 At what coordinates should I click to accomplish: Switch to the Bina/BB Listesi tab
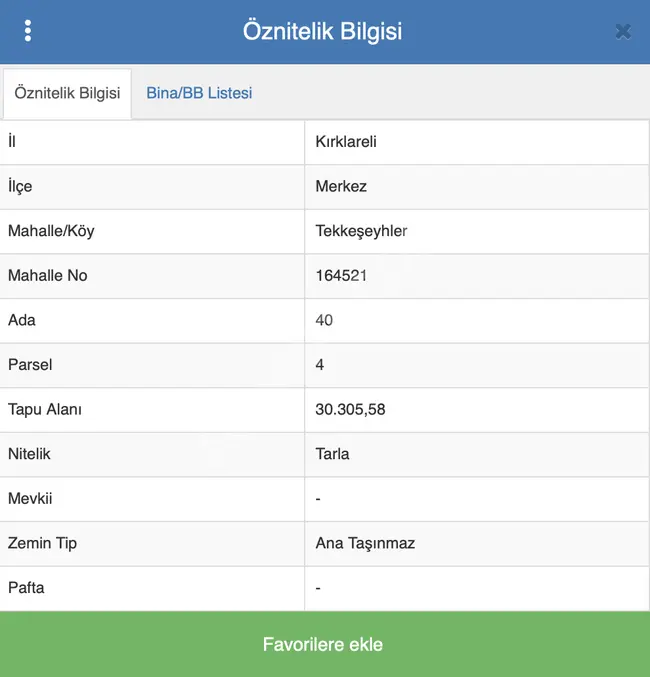point(199,93)
